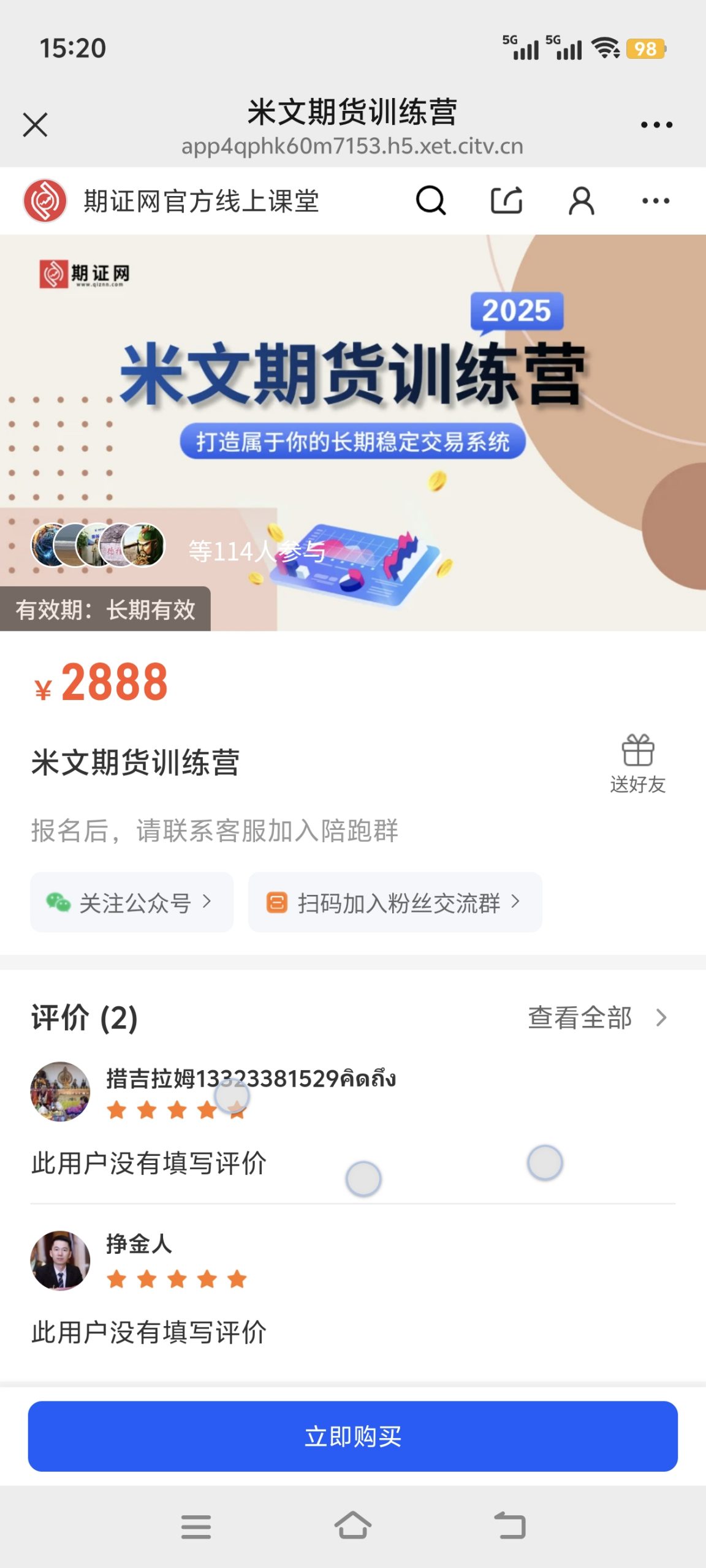Image resolution: width=706 pixels, height=1568 pixels.
Task: Open the user profile icon
Action: coord(581,201)
